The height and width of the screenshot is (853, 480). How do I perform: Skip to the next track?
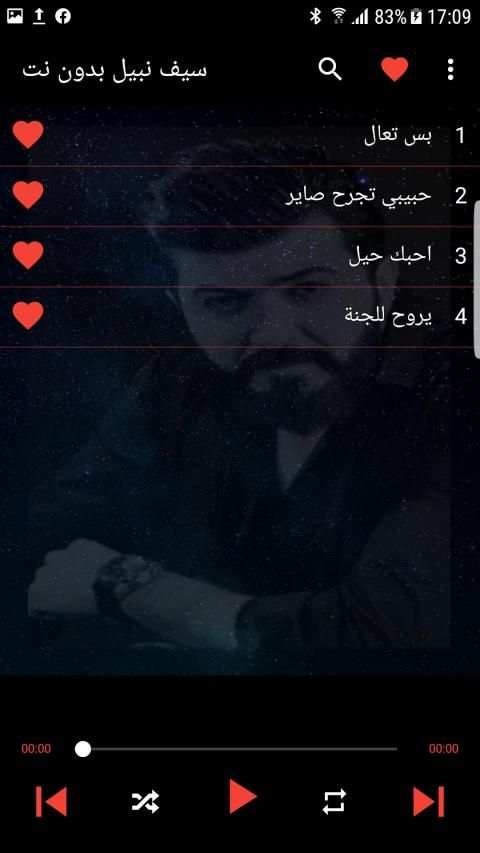pyautogui.click(x=429, y=801)
